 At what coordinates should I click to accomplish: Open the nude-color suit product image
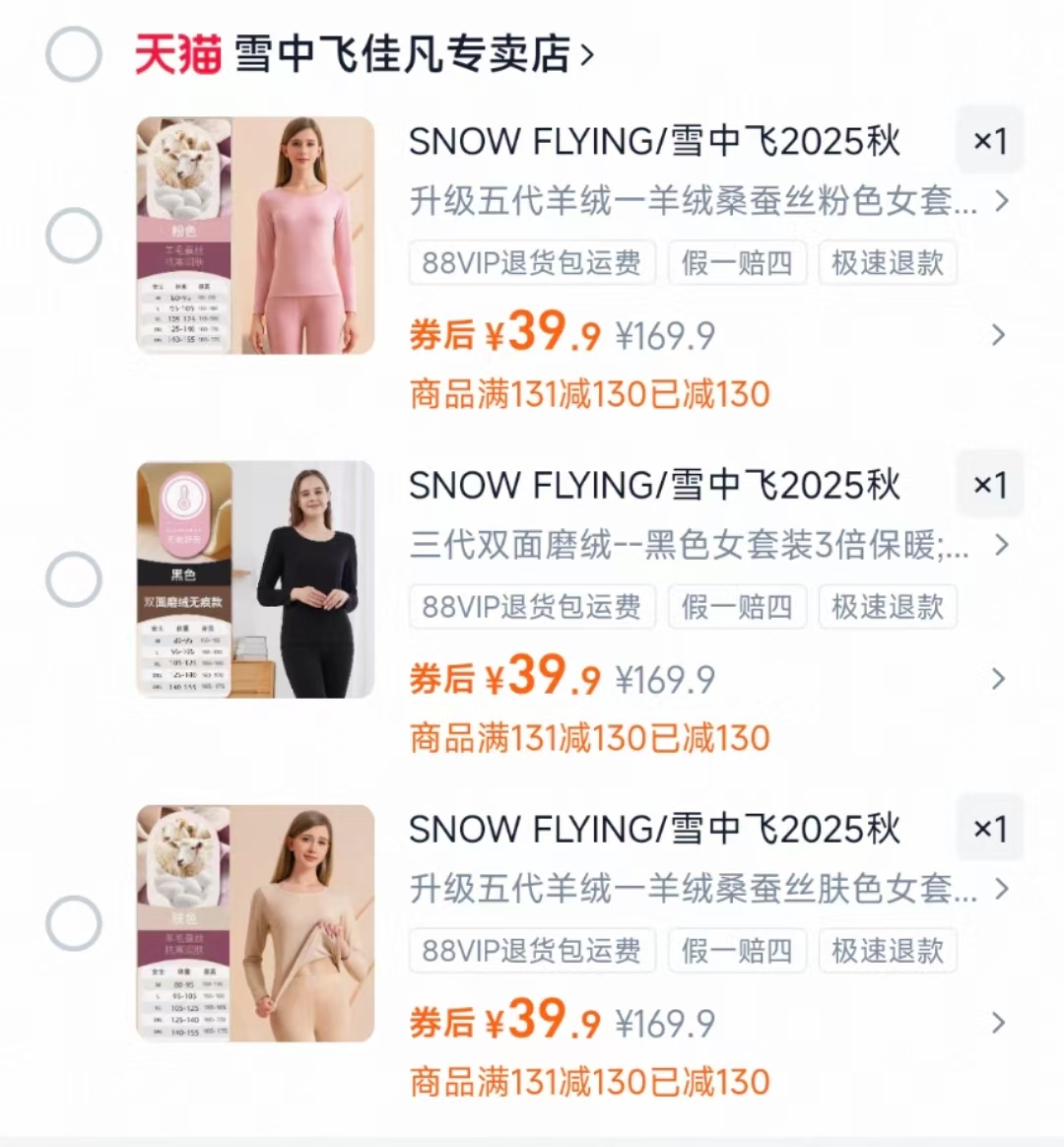256,923
